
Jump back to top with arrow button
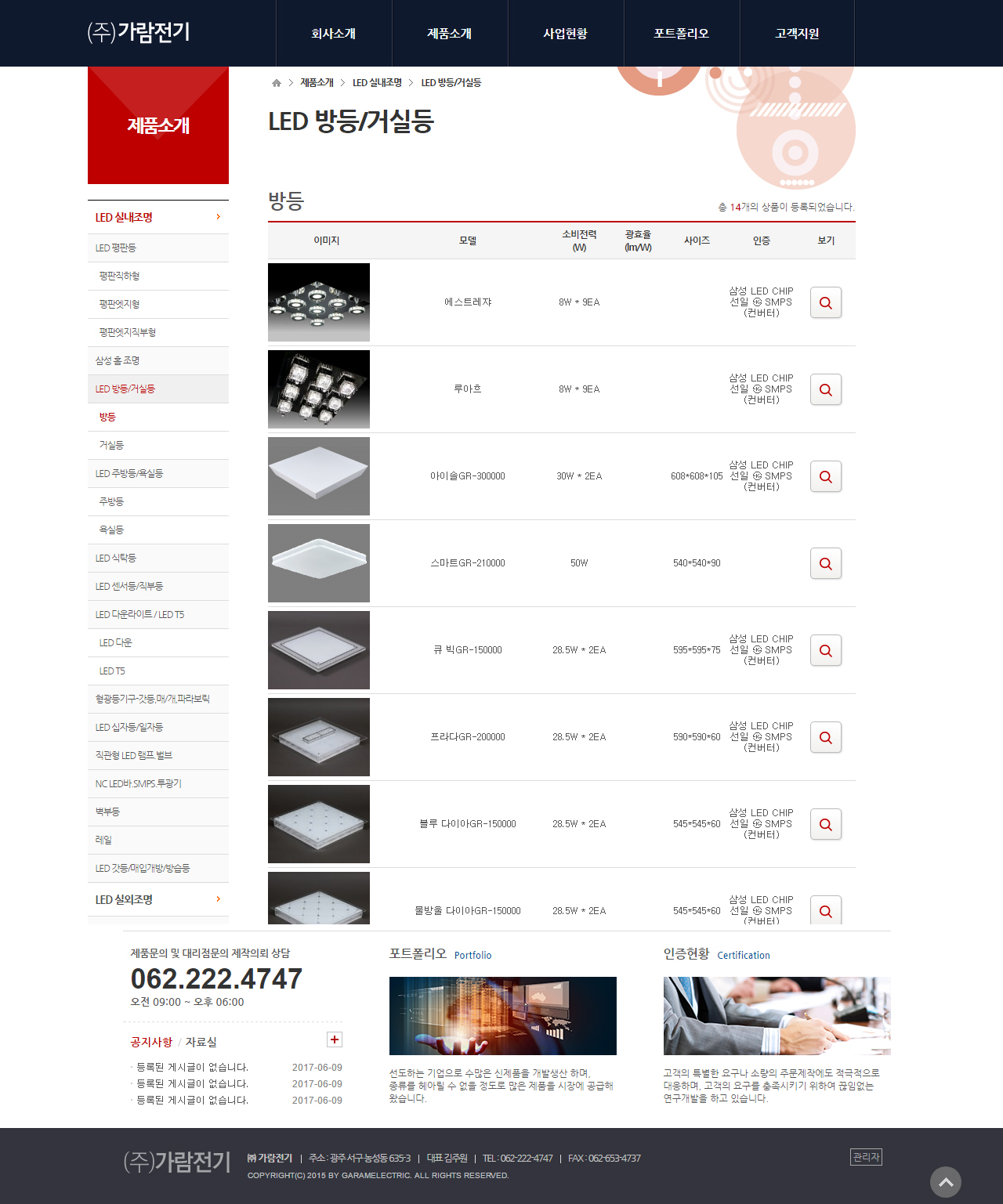pos(946,1182)
